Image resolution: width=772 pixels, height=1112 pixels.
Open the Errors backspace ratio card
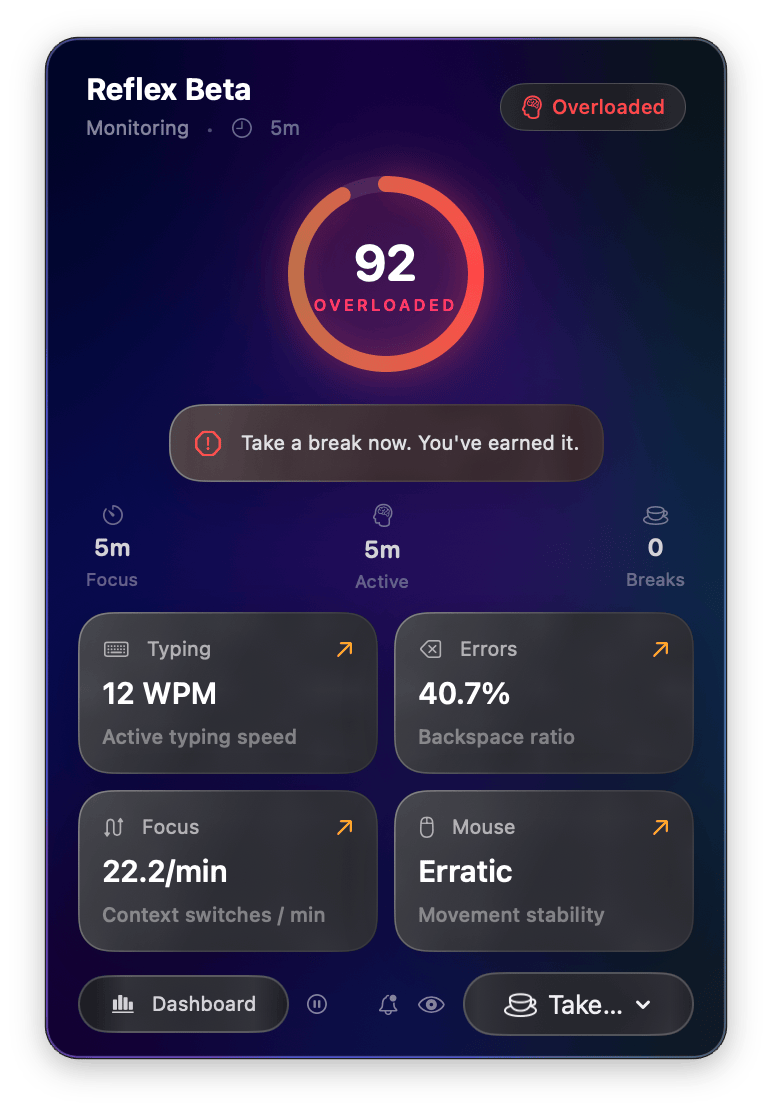point(543,693)
